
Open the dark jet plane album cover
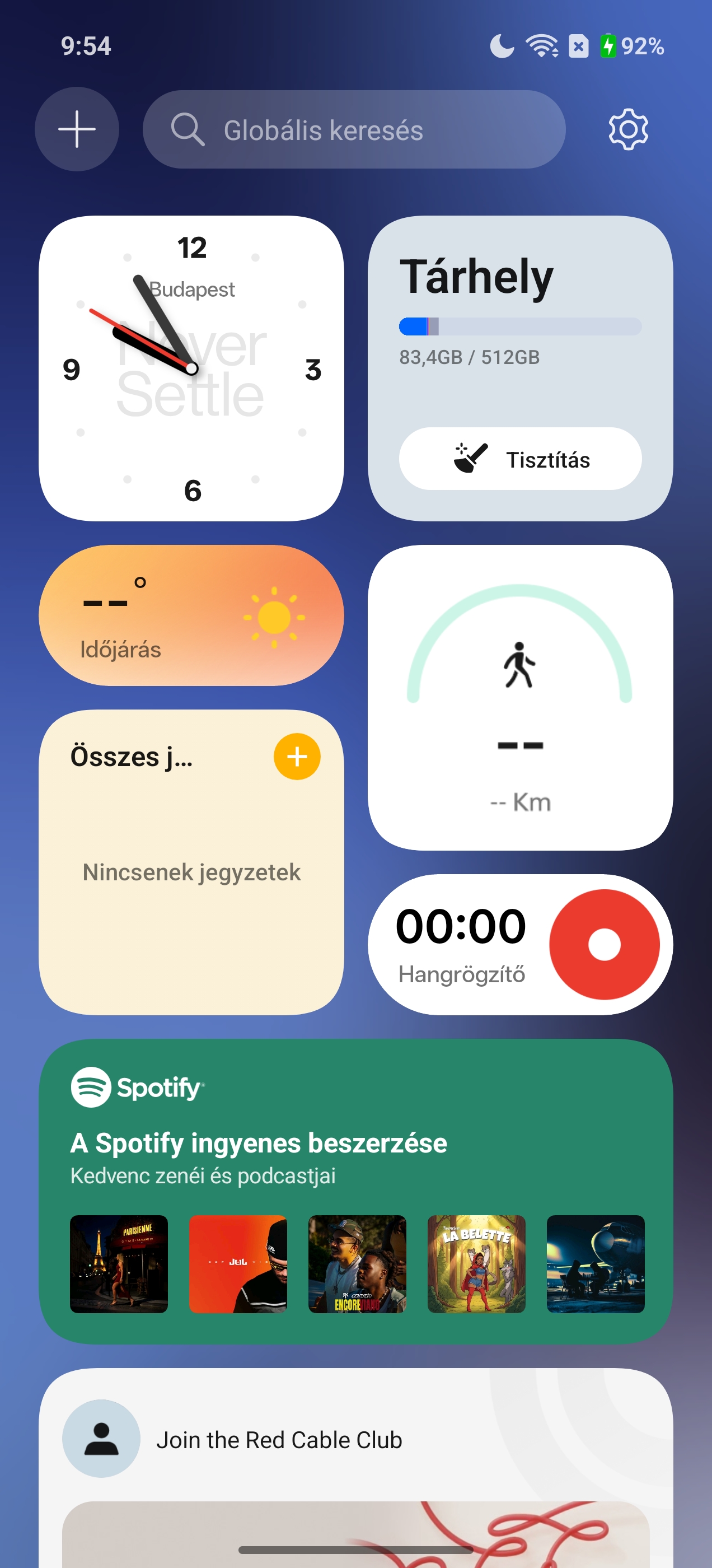click(x=596, y=1264)
